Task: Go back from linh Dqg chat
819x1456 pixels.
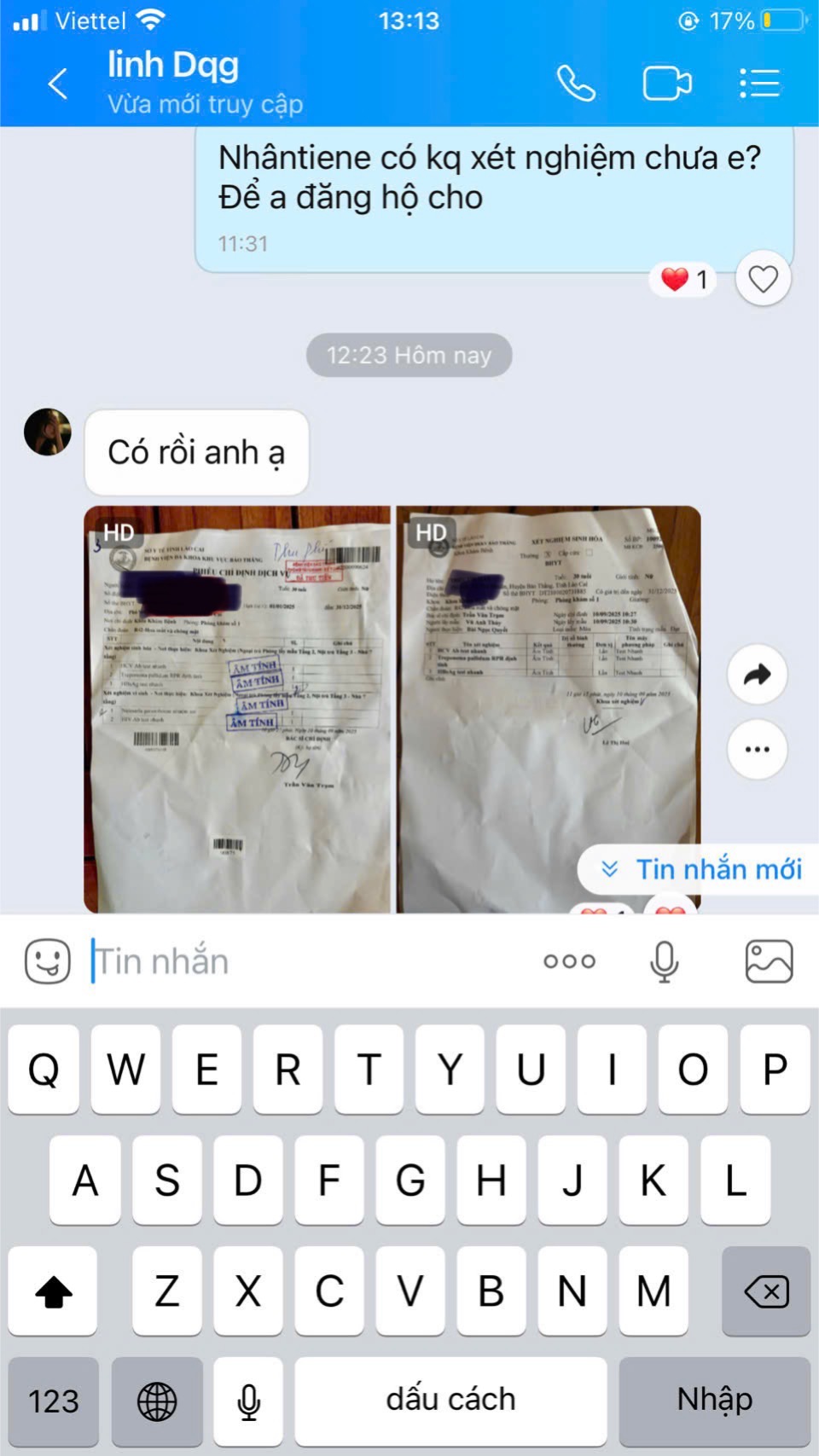Action: coord(57,84)
